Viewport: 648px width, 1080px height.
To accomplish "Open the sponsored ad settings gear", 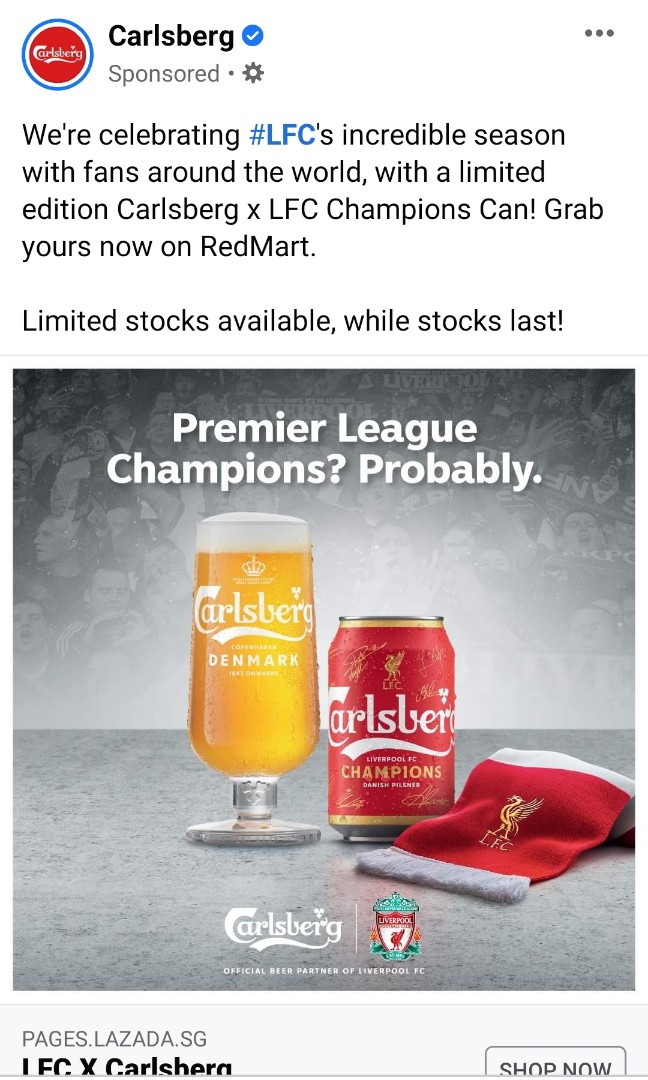I will pos(254,73).
